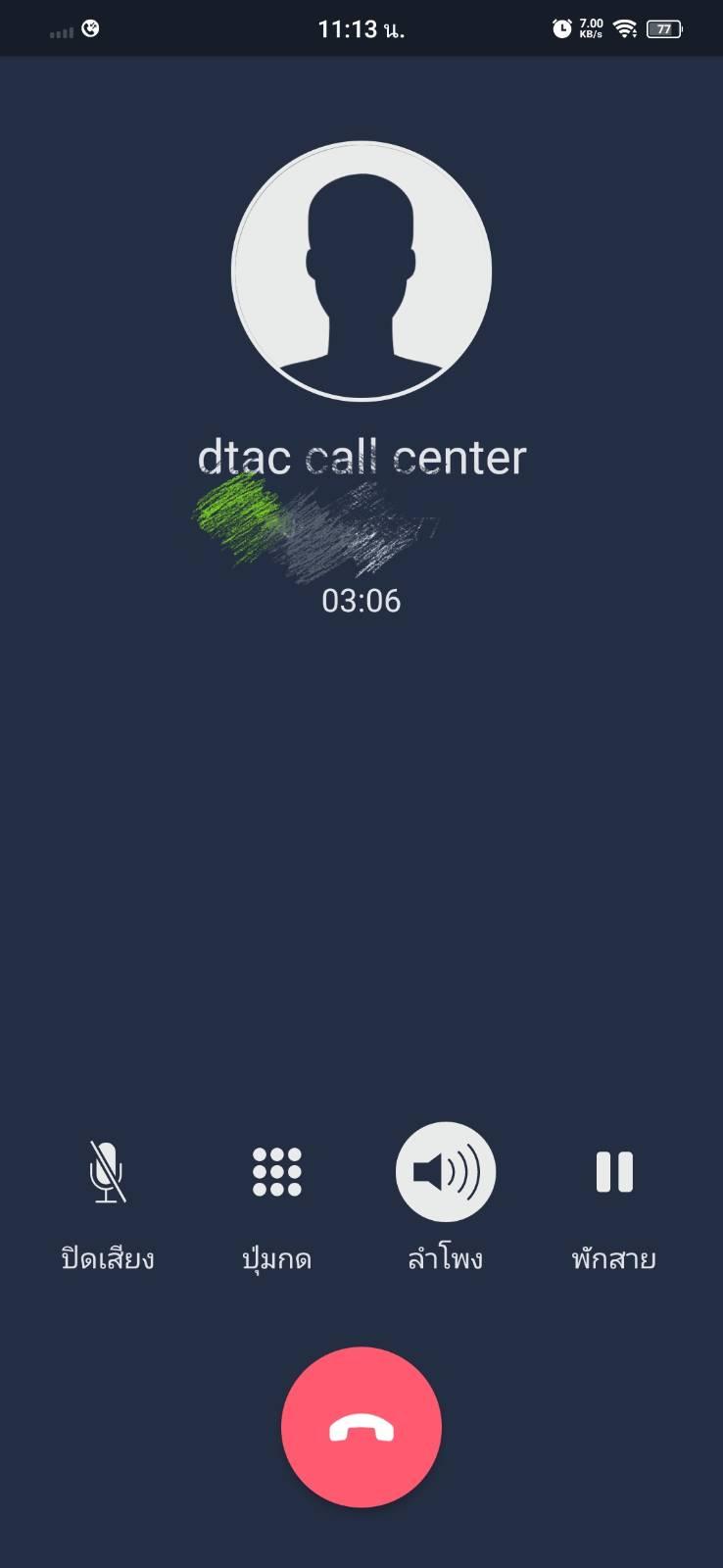End the call with dtac call center
The image size is (723, 1568).
click(361, 1428)
